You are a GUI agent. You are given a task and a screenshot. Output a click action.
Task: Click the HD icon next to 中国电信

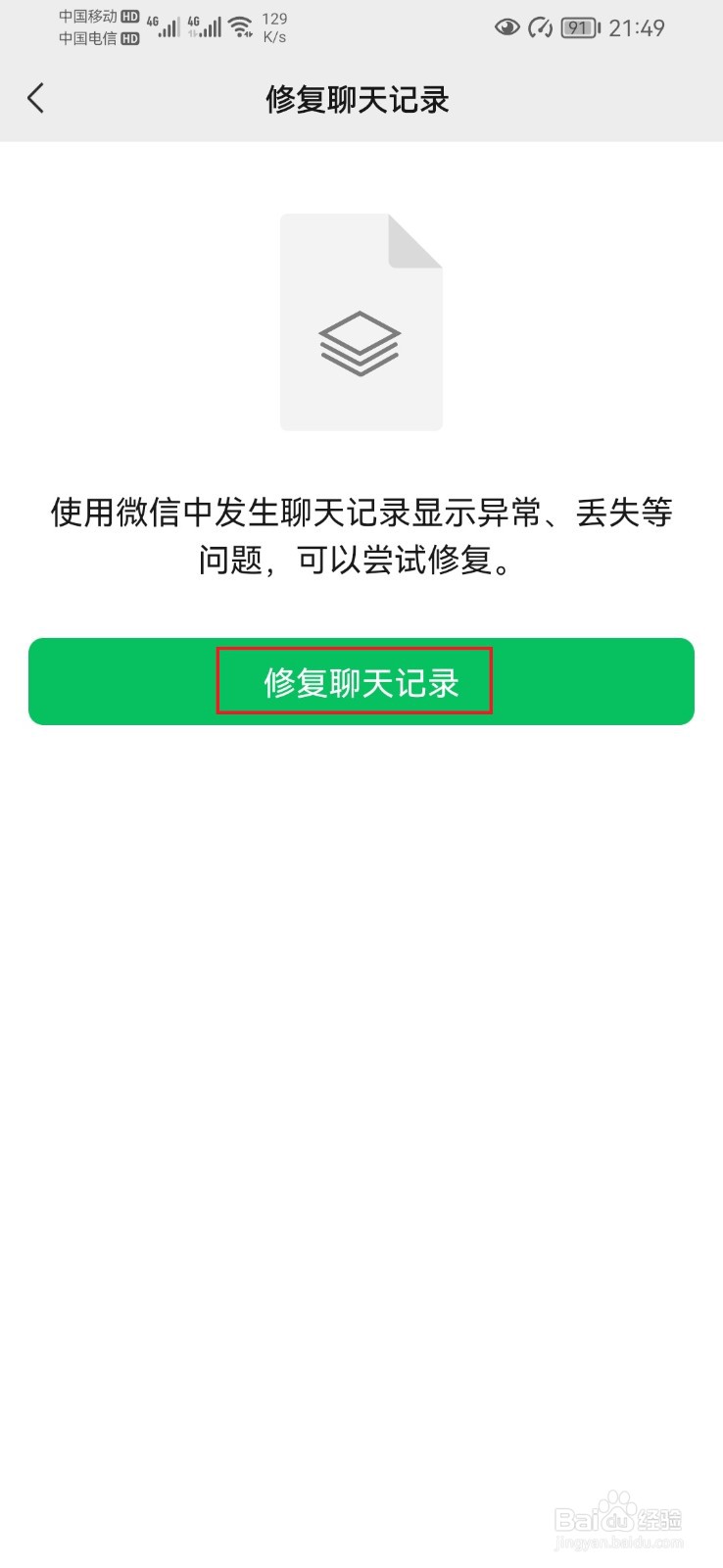[x=127, y=39]
